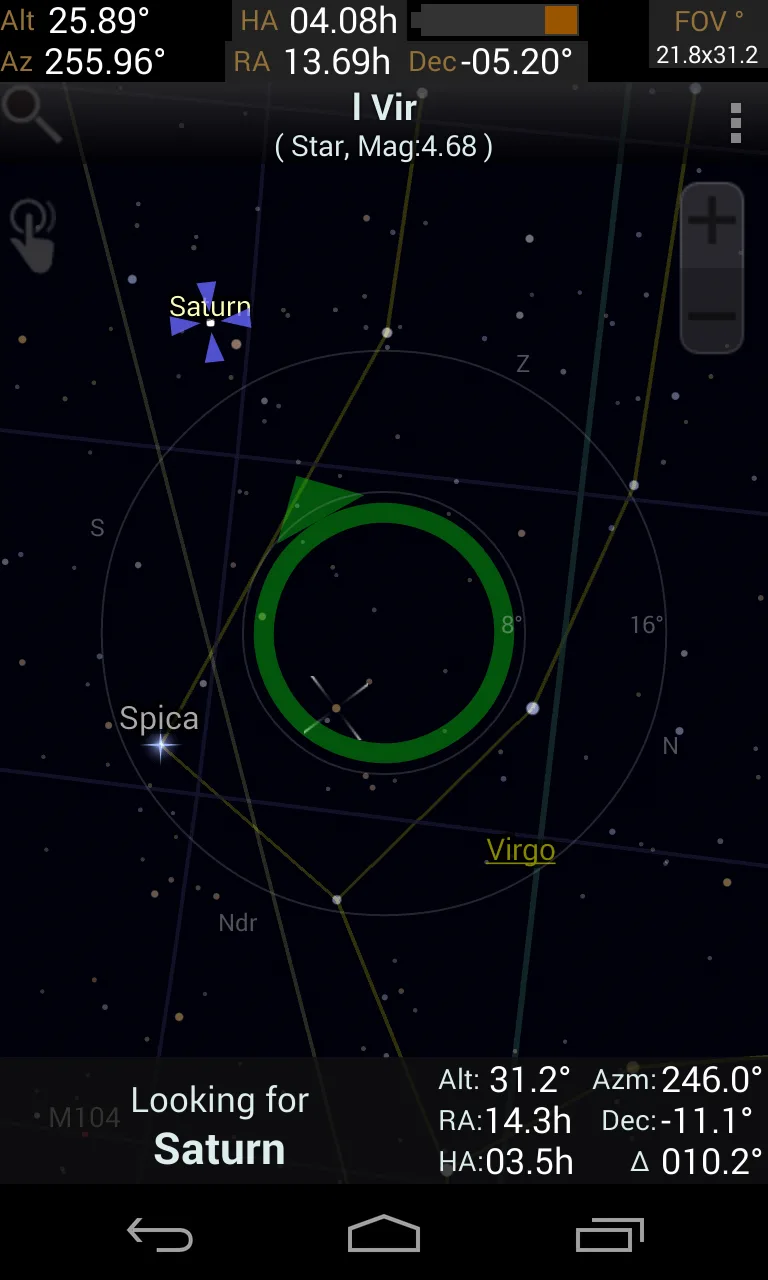This screenshot has width=768, height=1280.
Task: Tap the Looking for Saturn banner
Action: click(220, 1125)
